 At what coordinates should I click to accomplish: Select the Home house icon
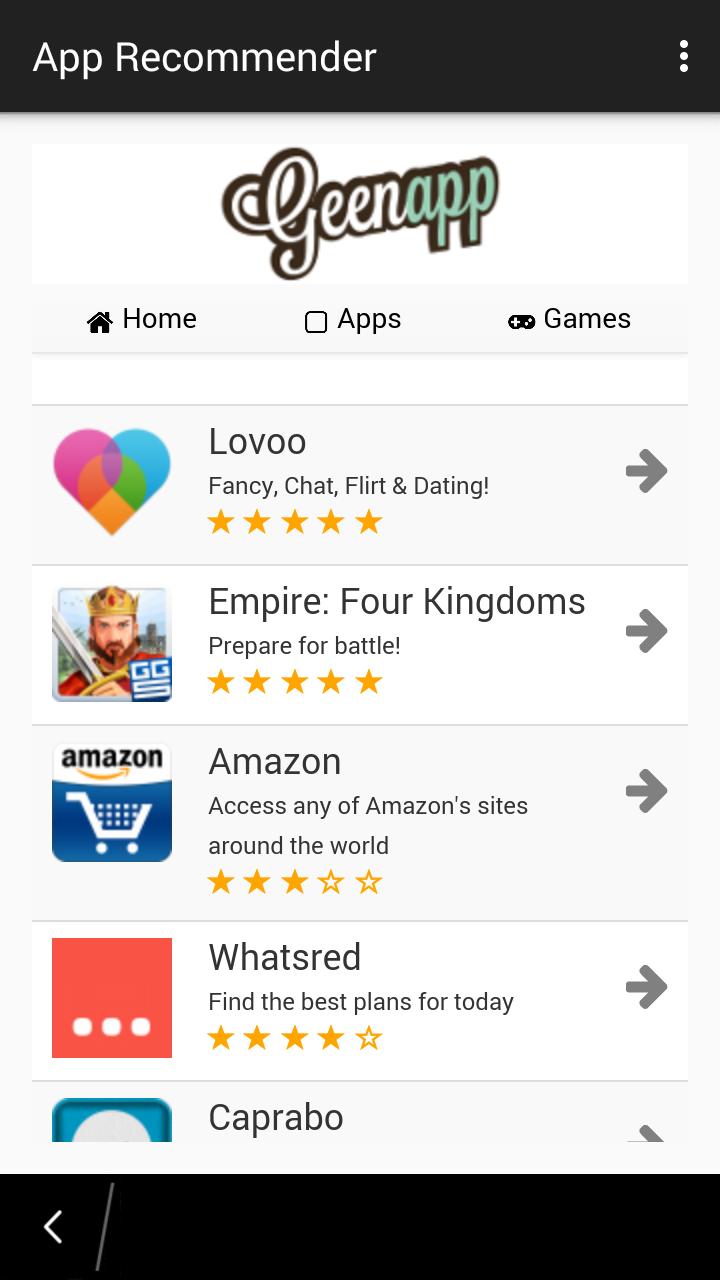tap(99, 320)
